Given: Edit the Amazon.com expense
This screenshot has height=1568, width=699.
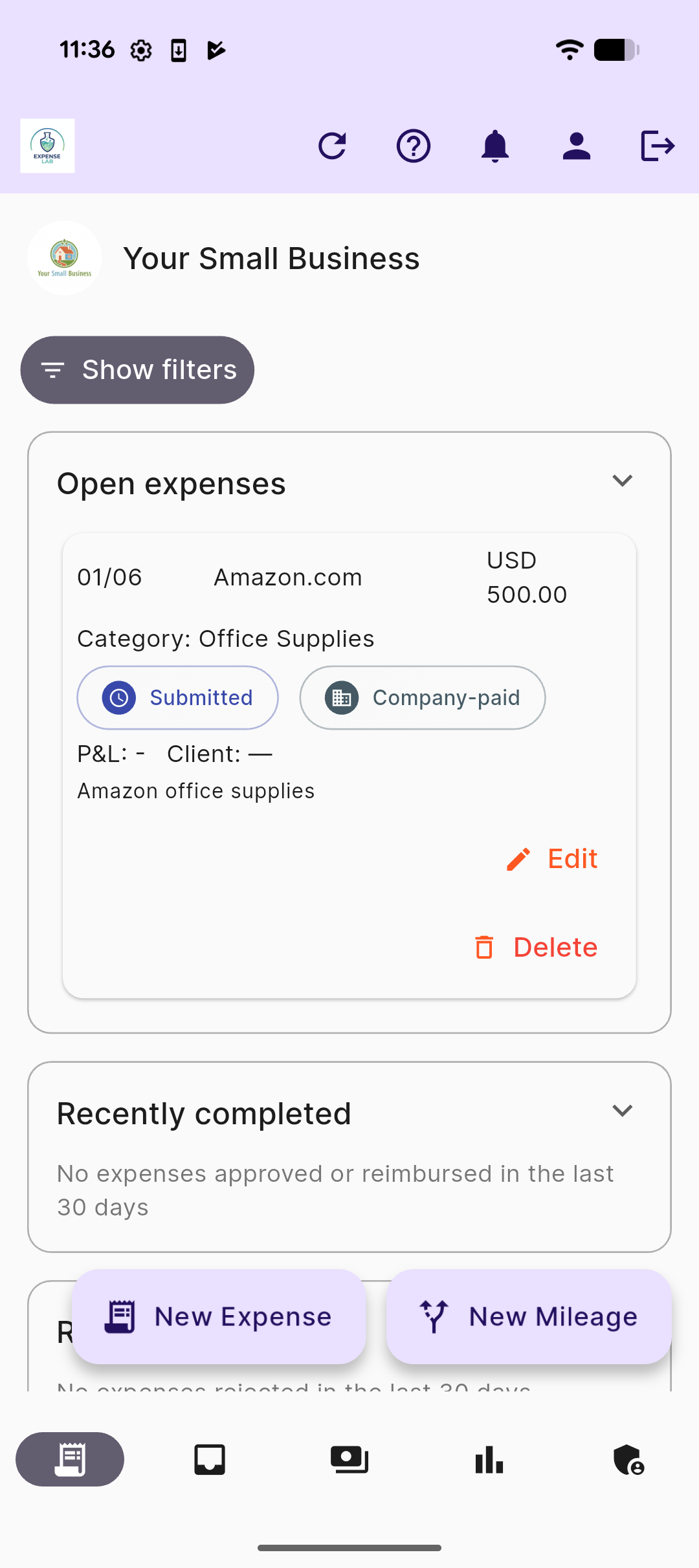Looking at the screenshot, I should coord(553,858).
